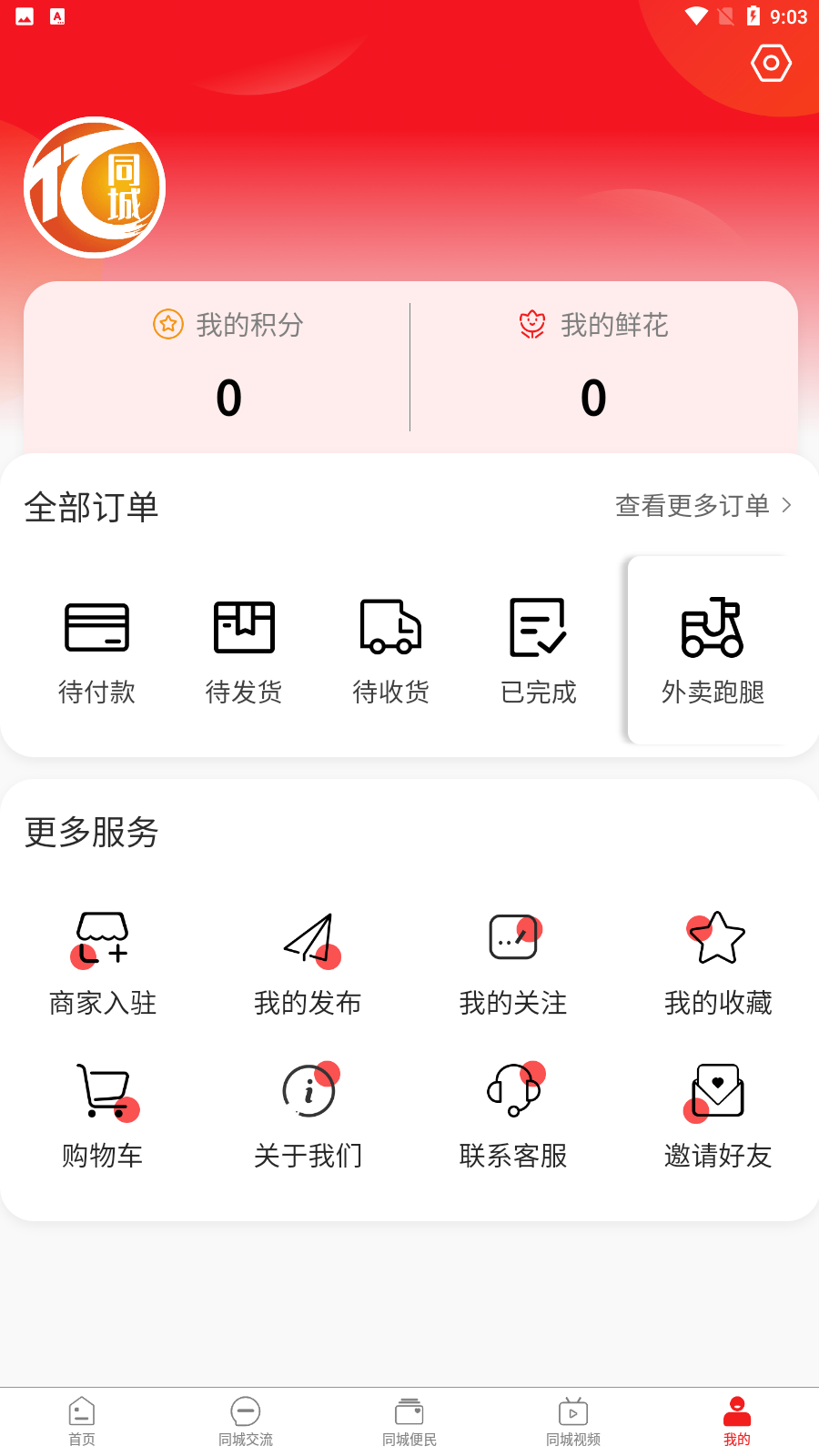Open 我的关注 following list
This screenshot has height=1456, width=819.
513,964
